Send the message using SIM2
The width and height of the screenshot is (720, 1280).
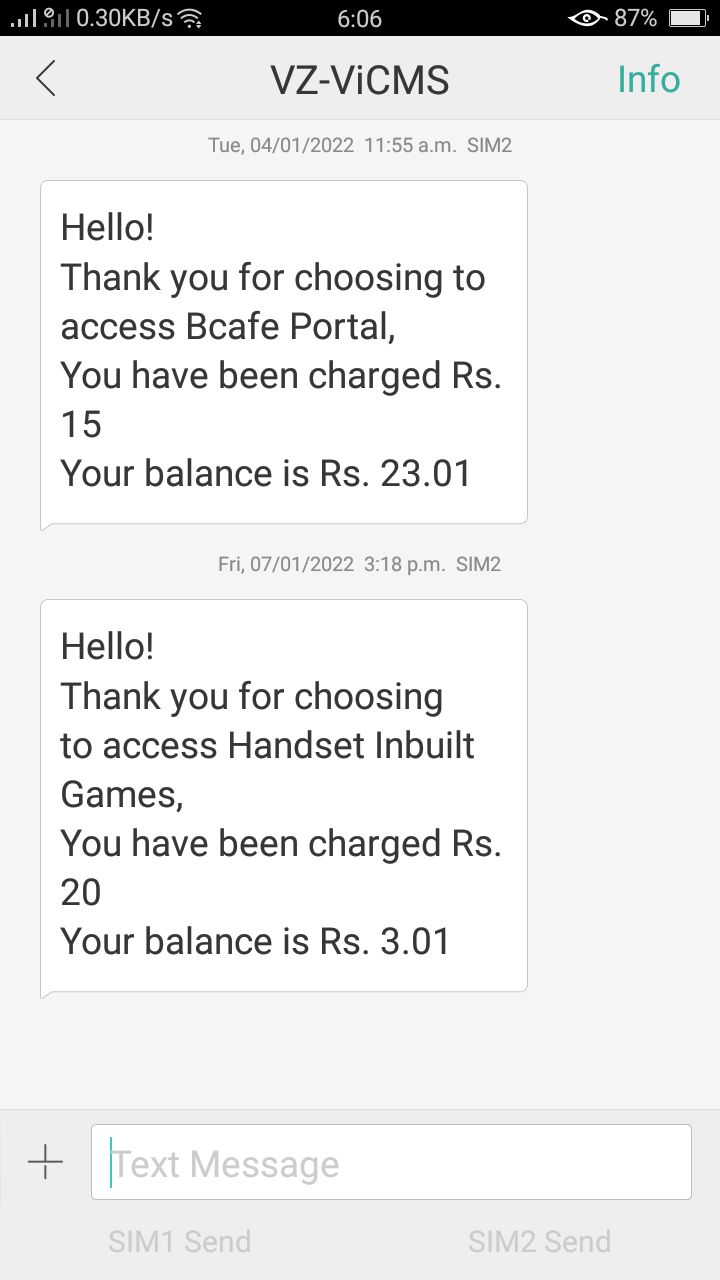point(539,1242)
